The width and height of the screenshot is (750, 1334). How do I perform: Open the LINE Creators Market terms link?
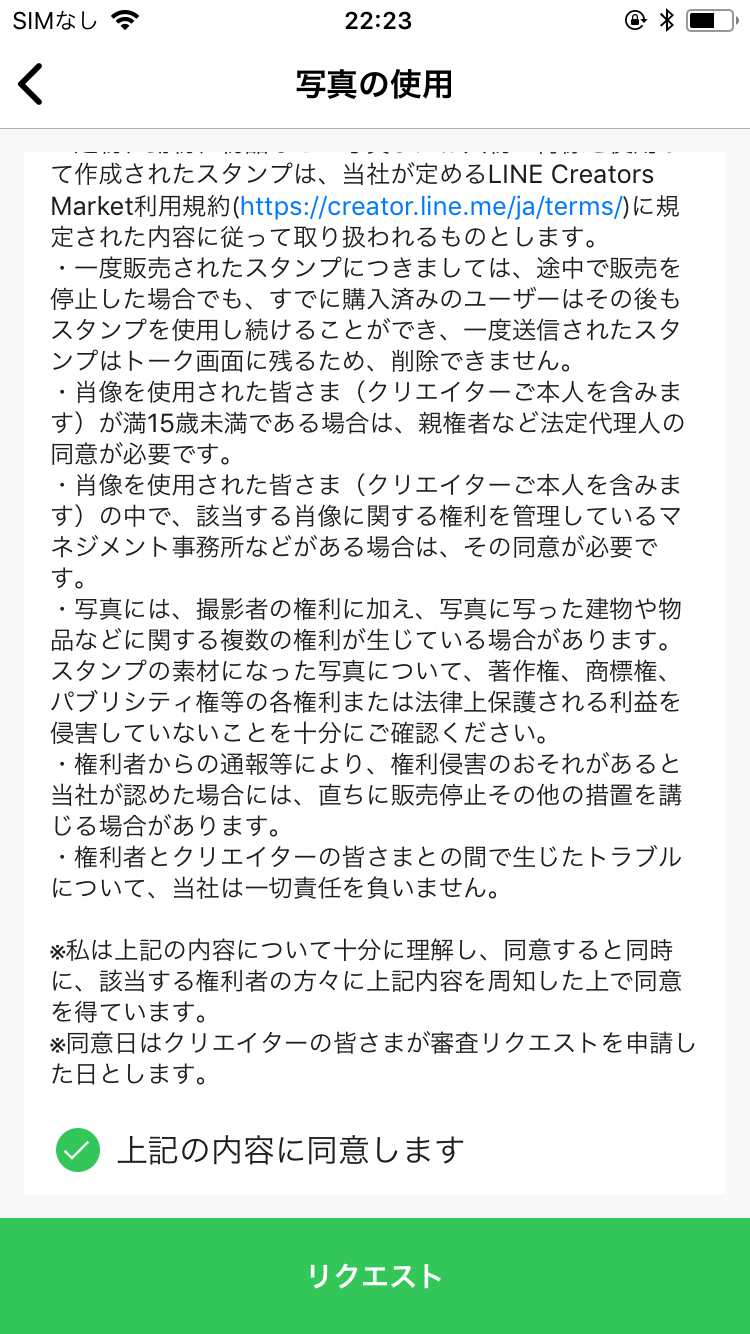[432, 206]
